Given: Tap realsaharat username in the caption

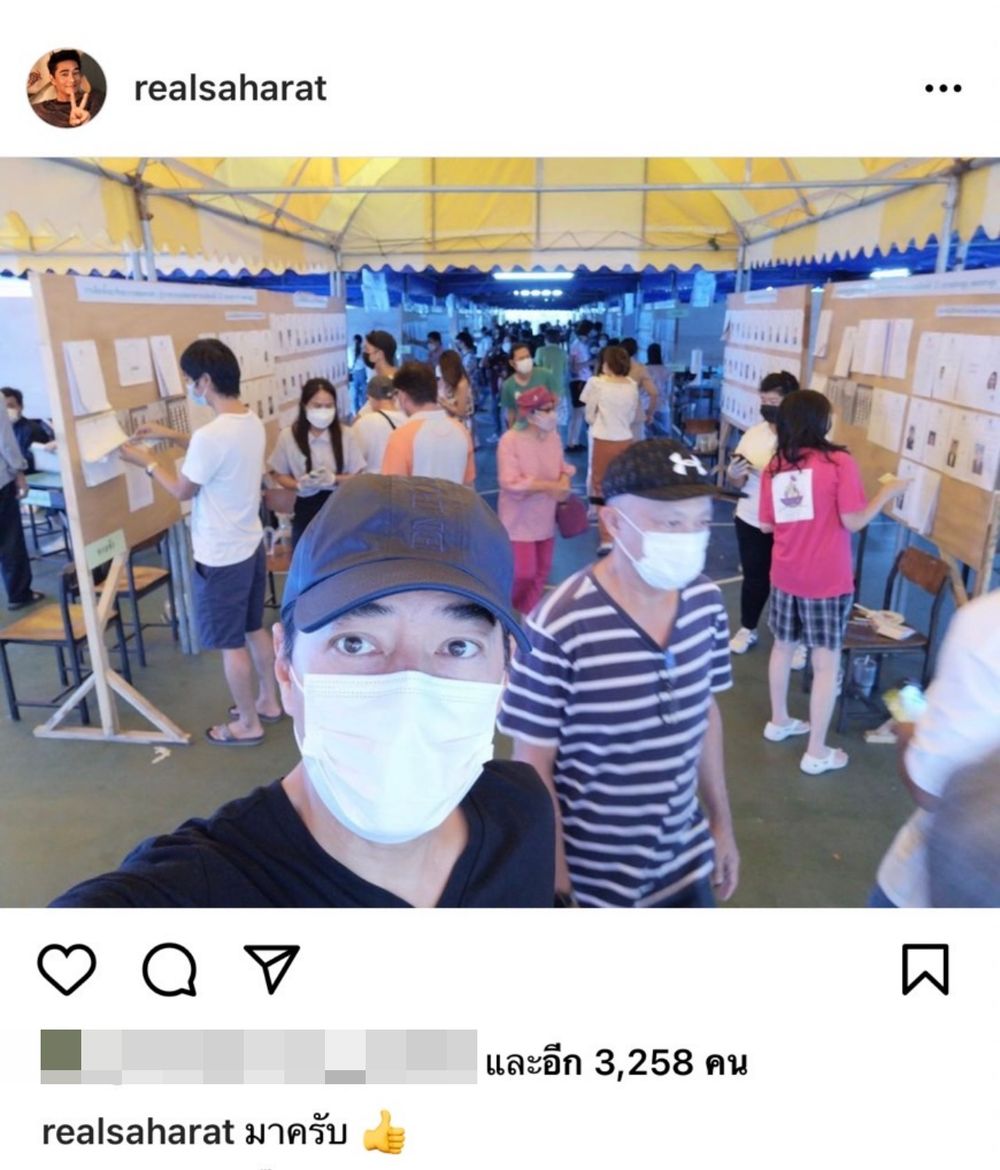Looking at the screenshot, I should (138, 1132).
